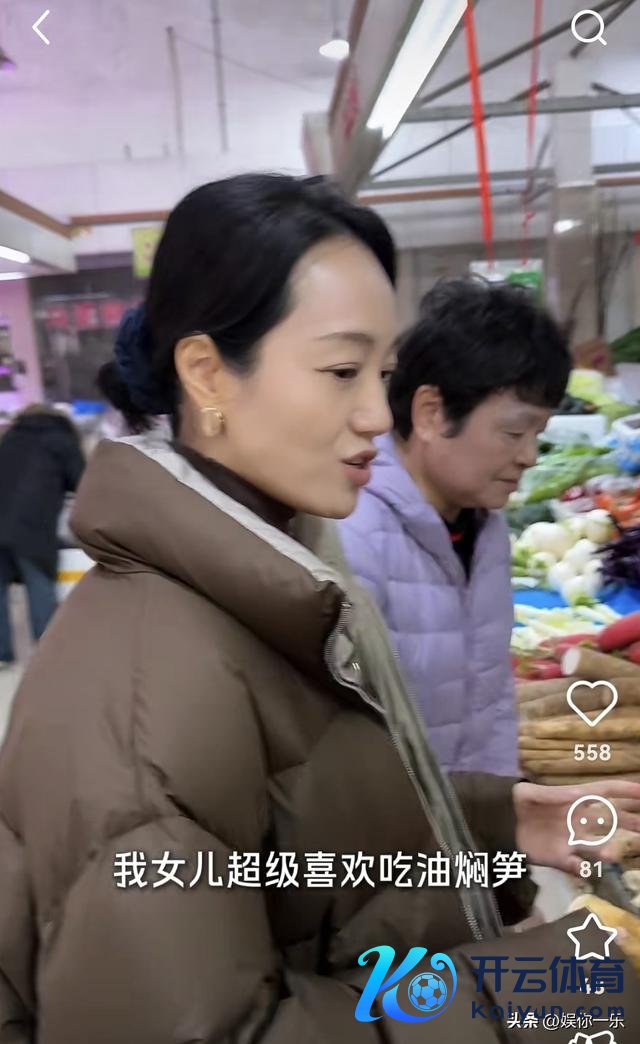Open the comments bubble with 81 comments
The height and width of the screenshot is (1044, 640).
coord(592,821)
